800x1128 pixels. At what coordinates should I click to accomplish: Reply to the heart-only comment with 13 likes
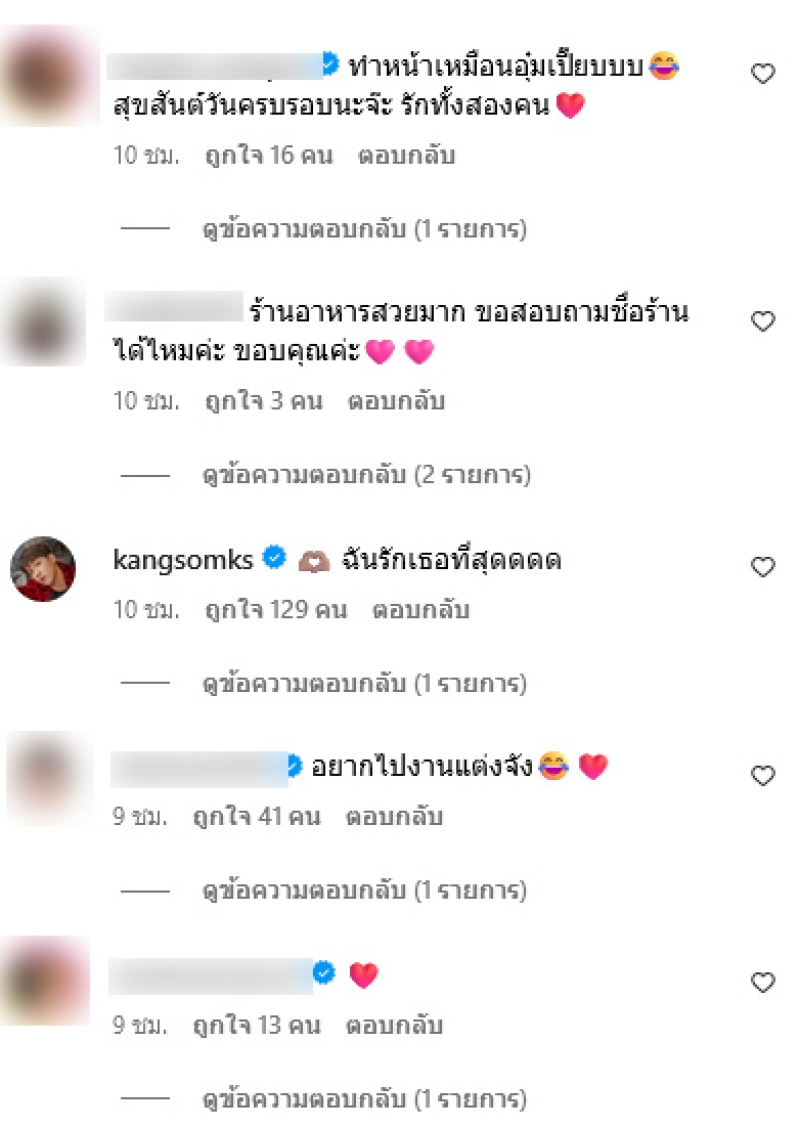(x=394, y=1026)
